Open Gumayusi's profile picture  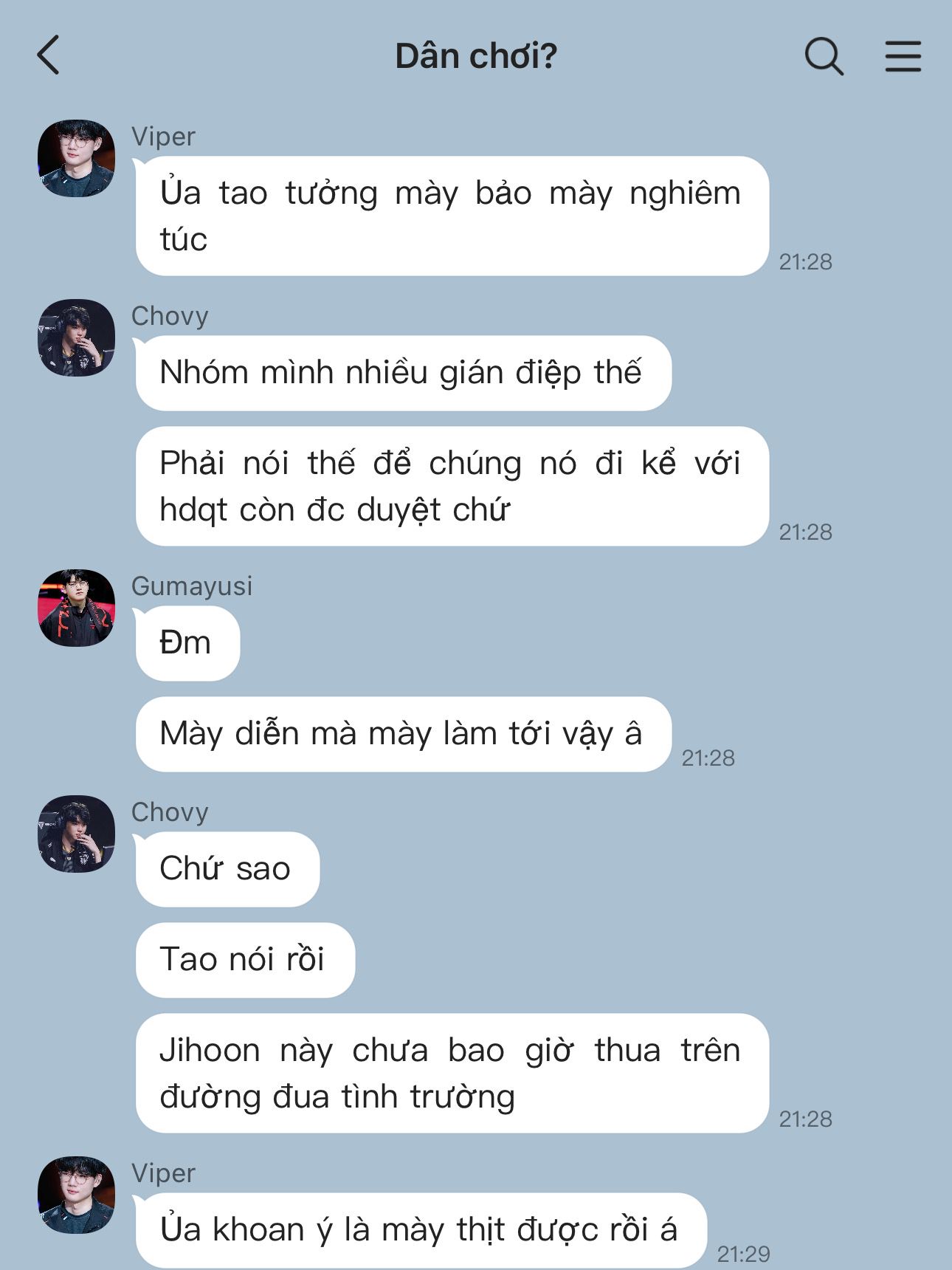point(77,608)
